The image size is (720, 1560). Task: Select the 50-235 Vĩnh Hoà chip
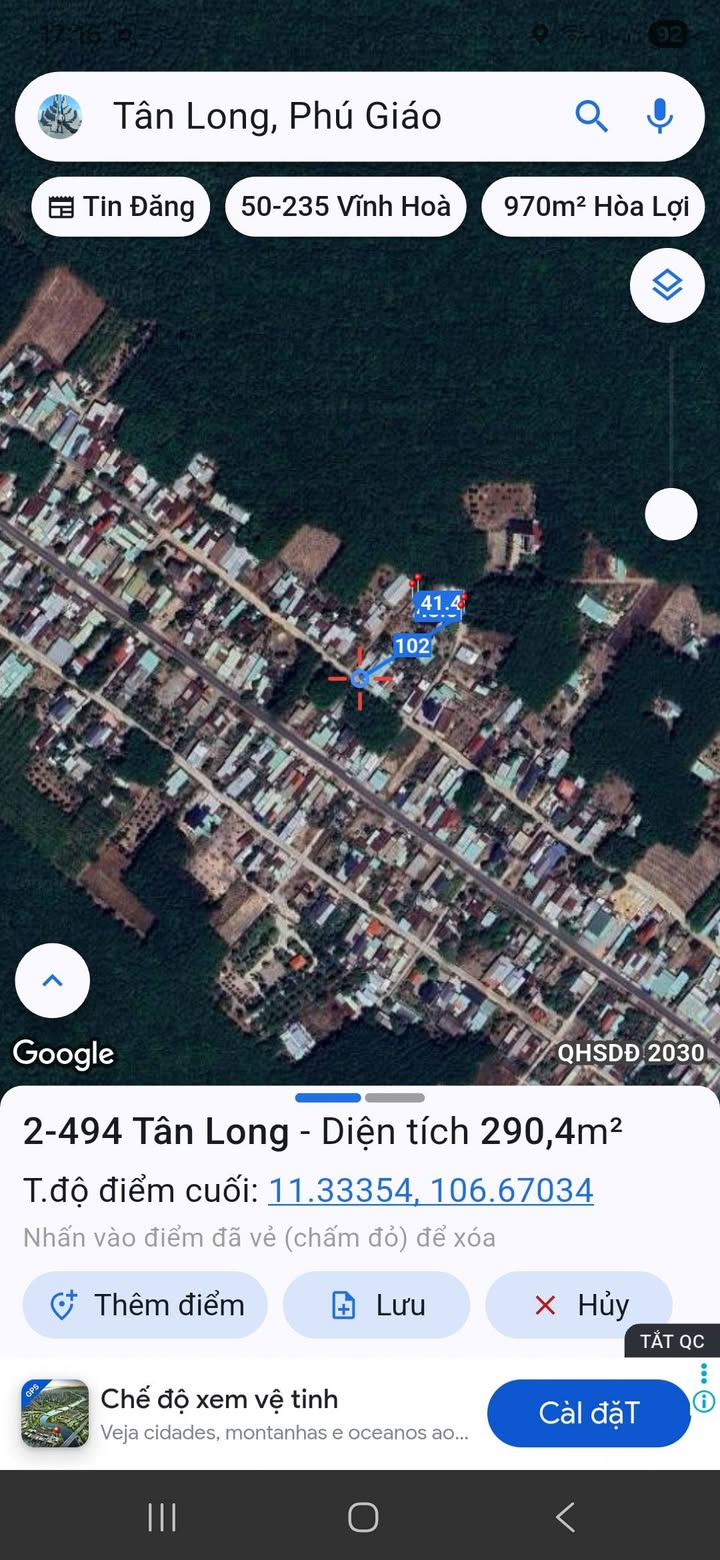tap(346, 207)
